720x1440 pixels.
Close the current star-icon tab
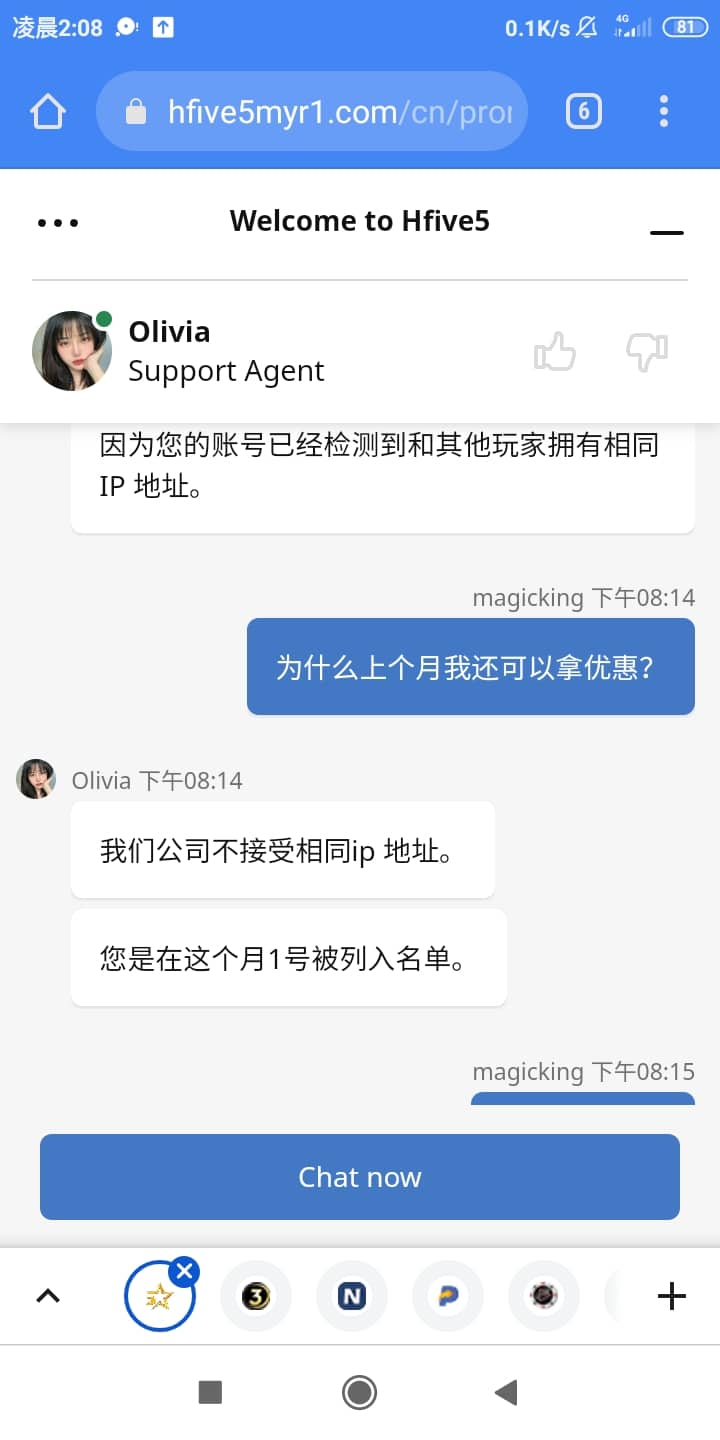coord(185,1271)
